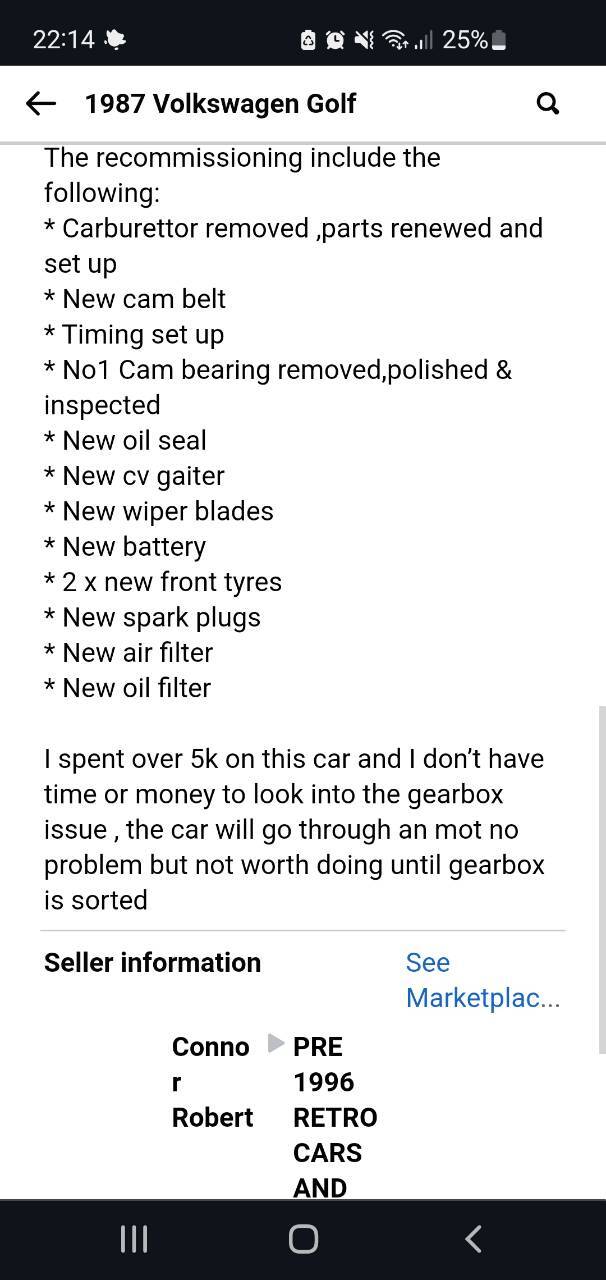606x1280 pixels.
Task: Tap the system back button
Action: (x=474, y=1239)
